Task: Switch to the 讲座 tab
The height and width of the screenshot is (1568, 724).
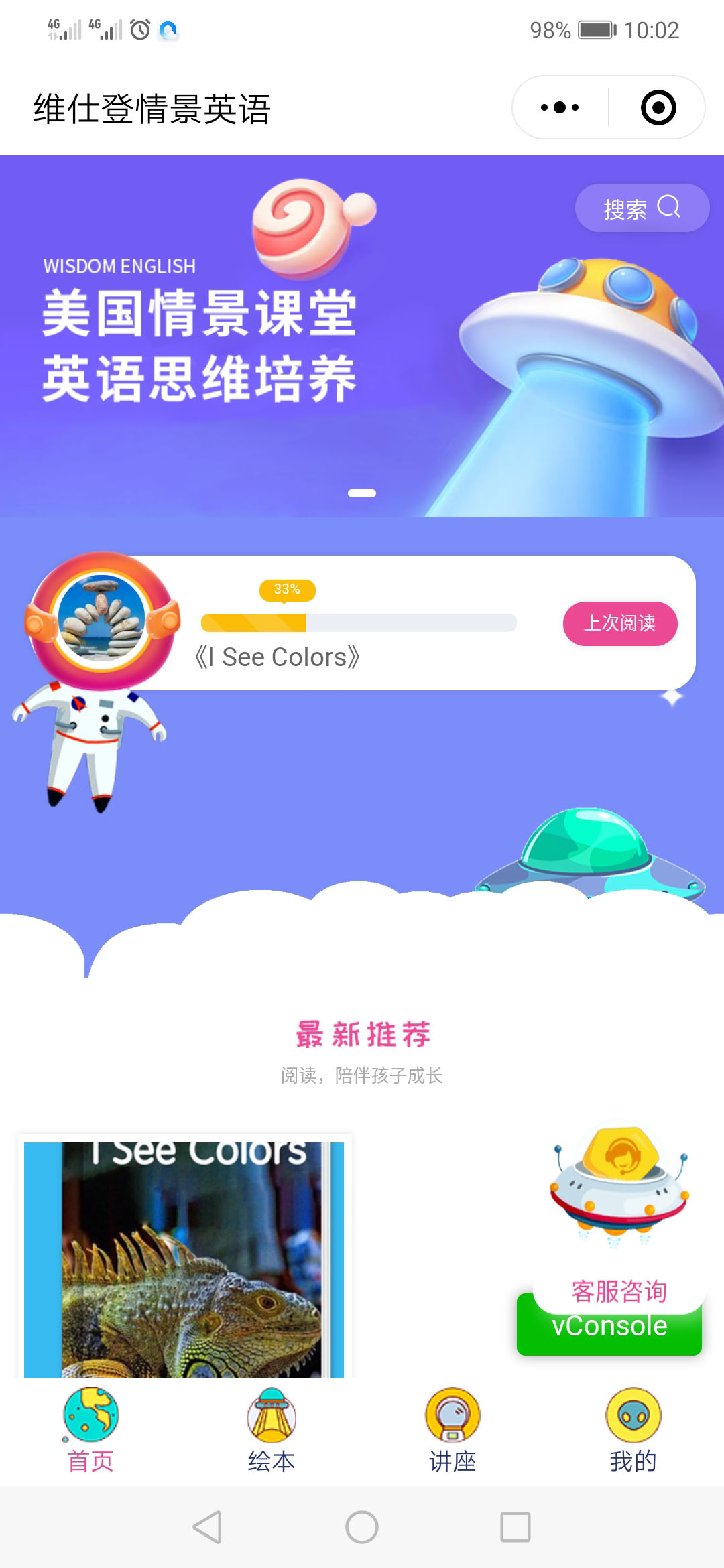Action: (452, 1431)
